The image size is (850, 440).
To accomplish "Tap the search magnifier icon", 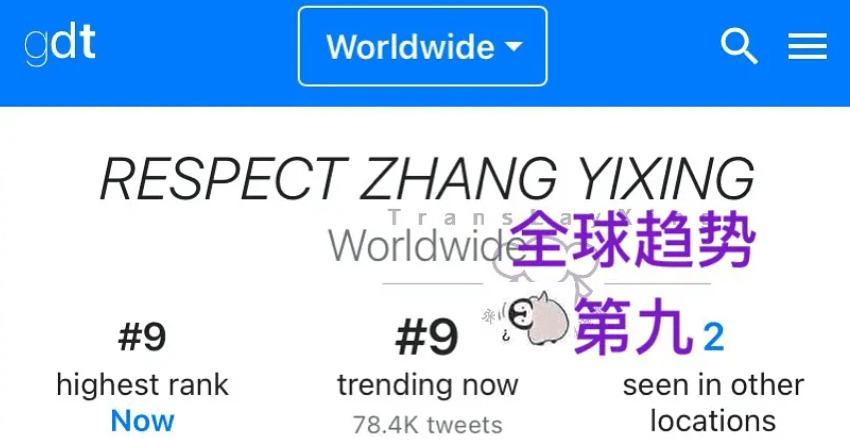I will click(x=739, y=46).
